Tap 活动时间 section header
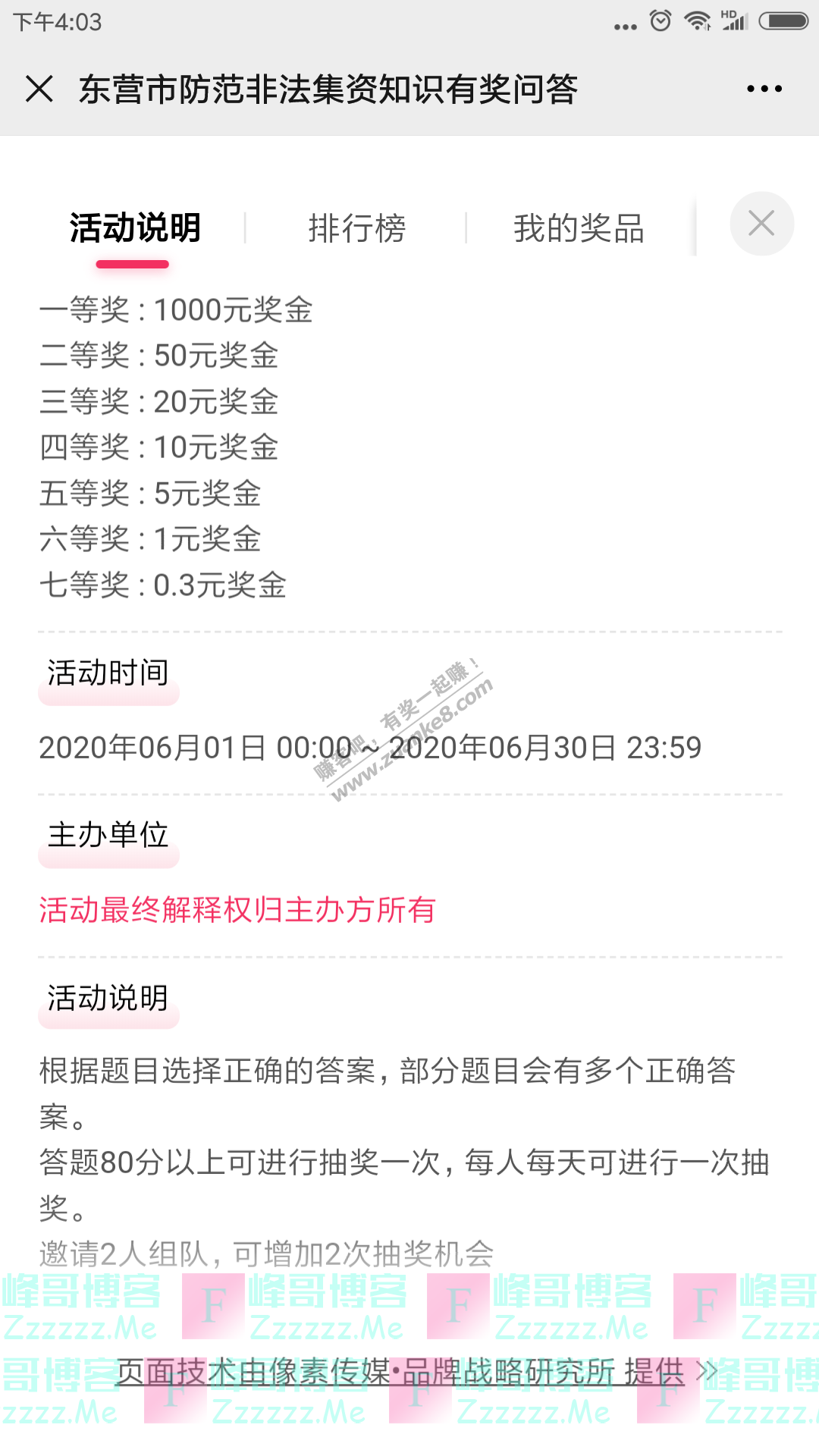The width and height of the screenshot is (819, 1456). coord(108,673)
